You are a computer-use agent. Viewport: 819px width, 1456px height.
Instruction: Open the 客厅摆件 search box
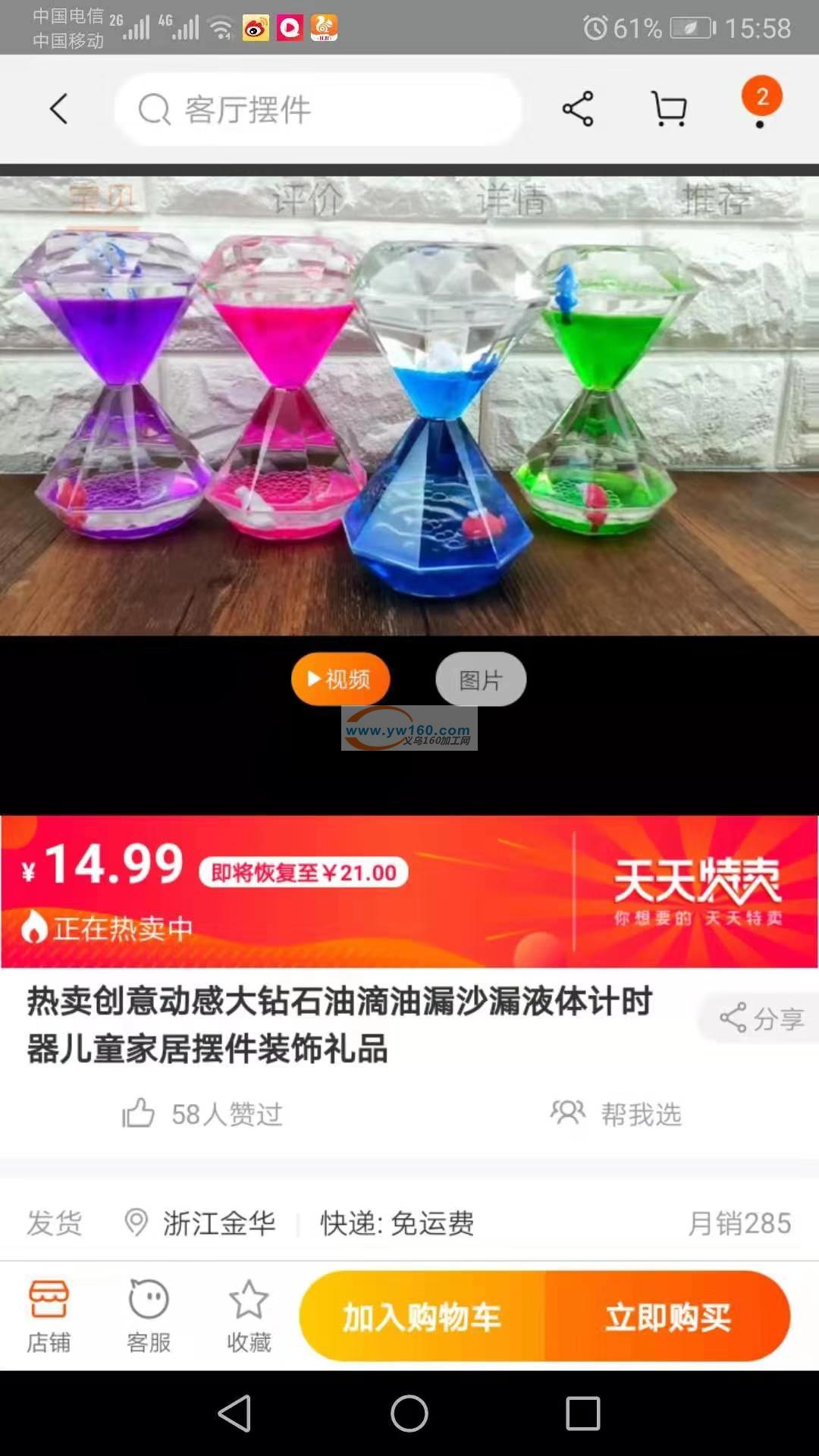pyautogui.click(x=318, y=109)
